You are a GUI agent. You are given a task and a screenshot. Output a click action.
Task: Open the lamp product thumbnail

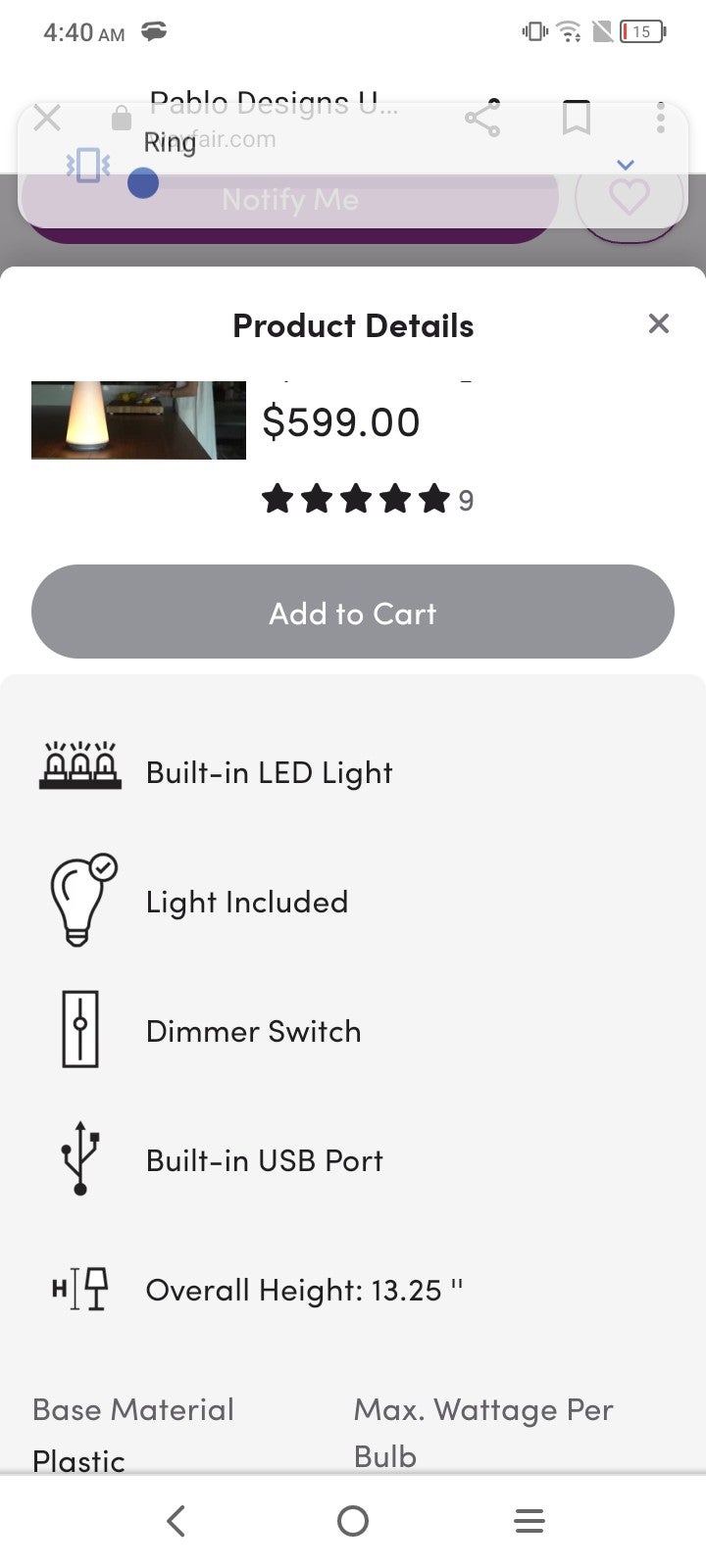(138, 419)
